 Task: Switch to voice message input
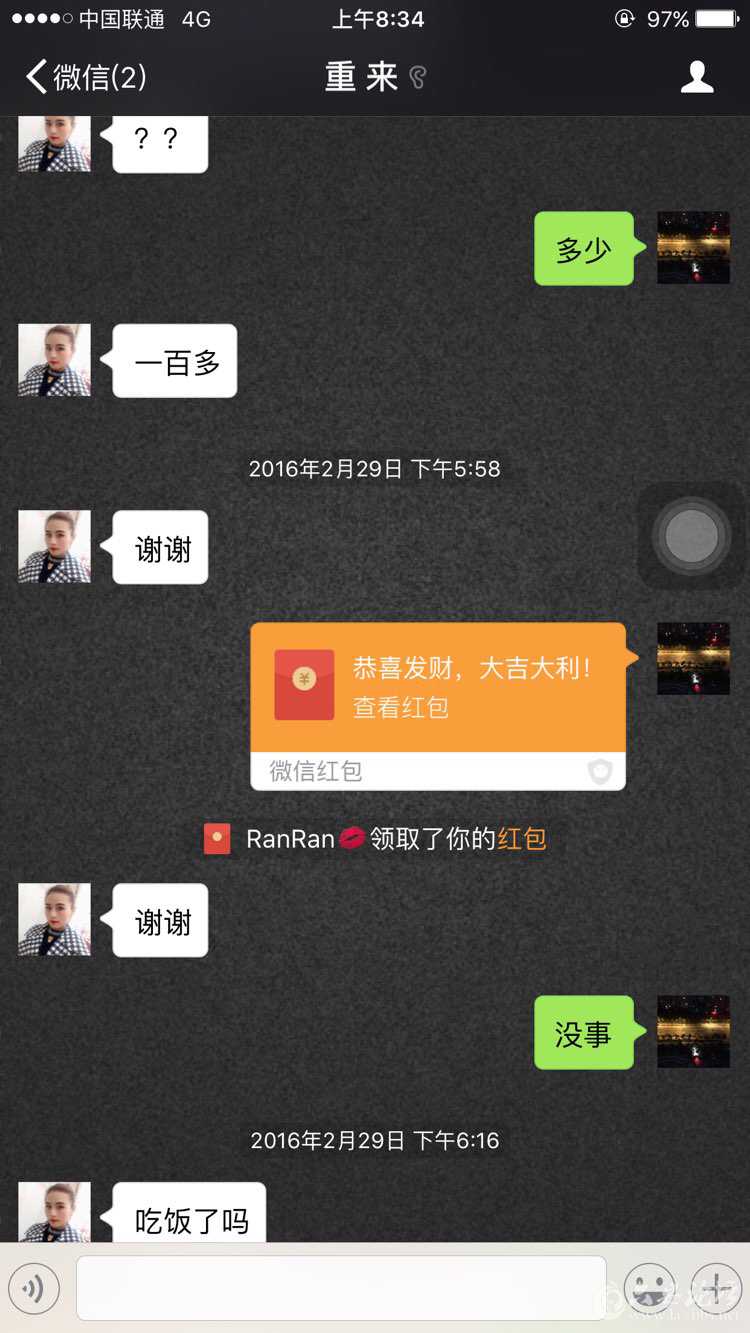pyautogui.click(x=34, y=1289)
